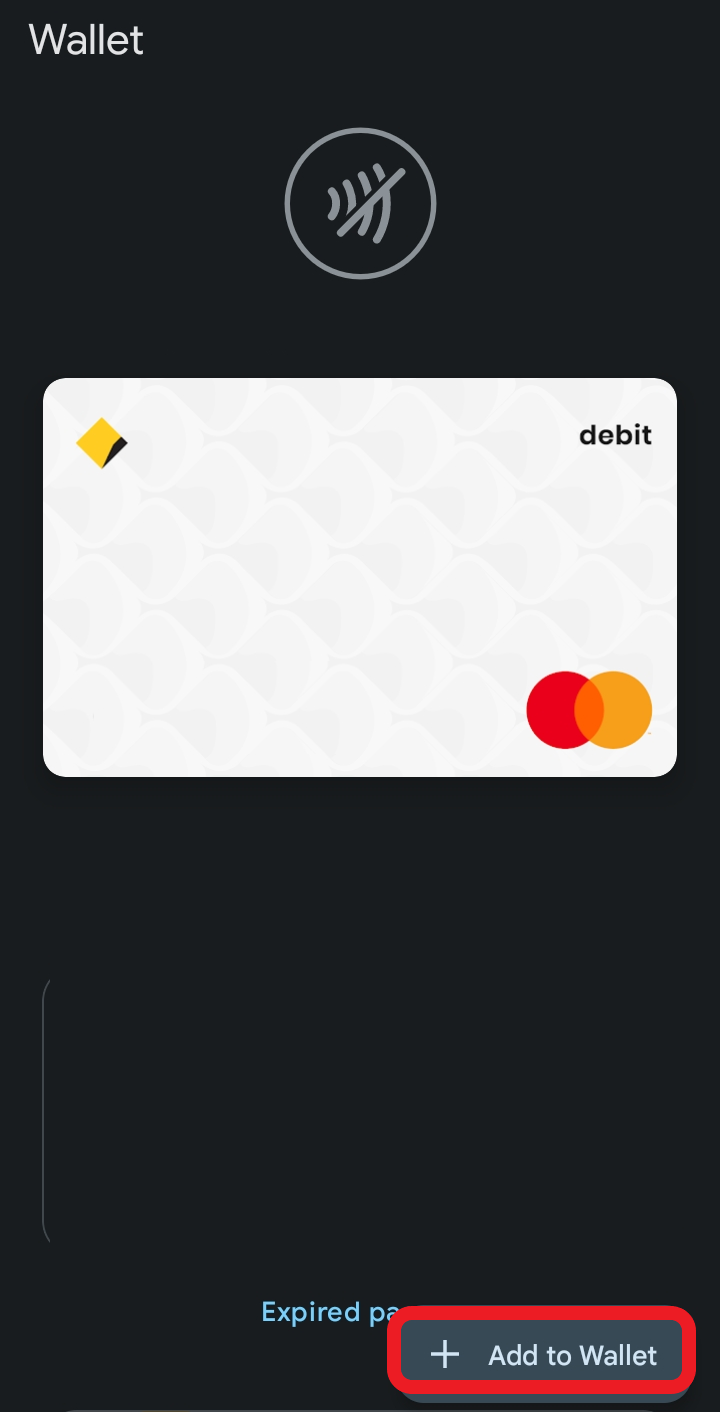Tap the 'debit' label on the card
This screenshot has height=1412, width=720.
point(614,434)
